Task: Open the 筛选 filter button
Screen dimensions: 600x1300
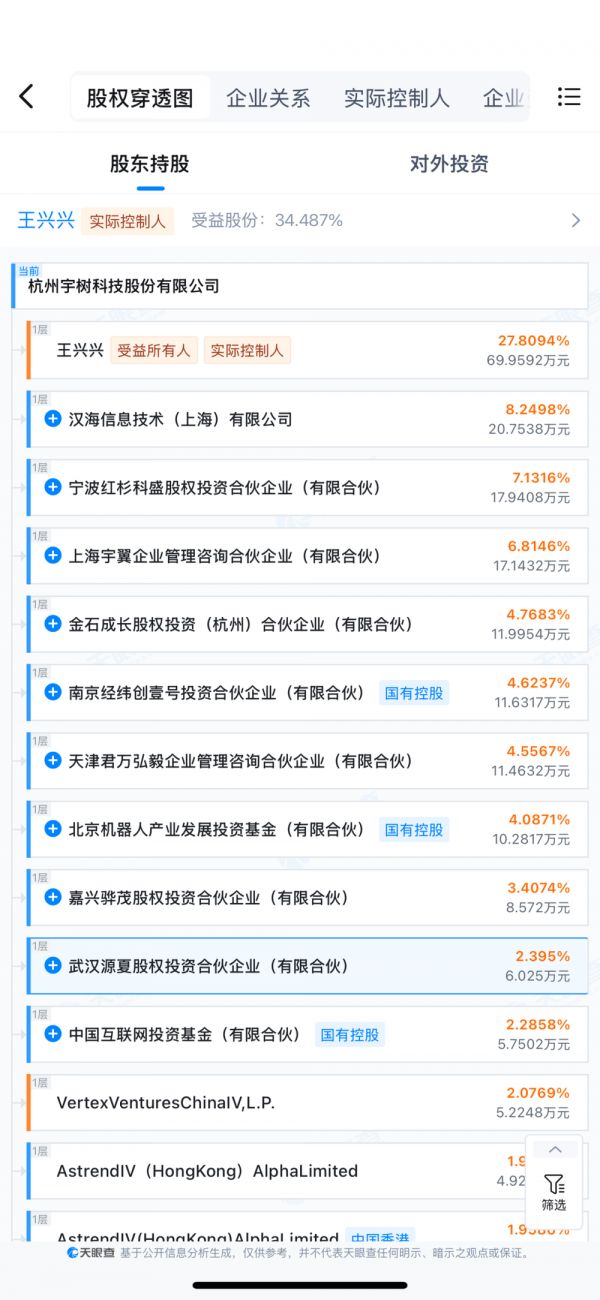Action: pyautogui.click(x=554, y=1192)
